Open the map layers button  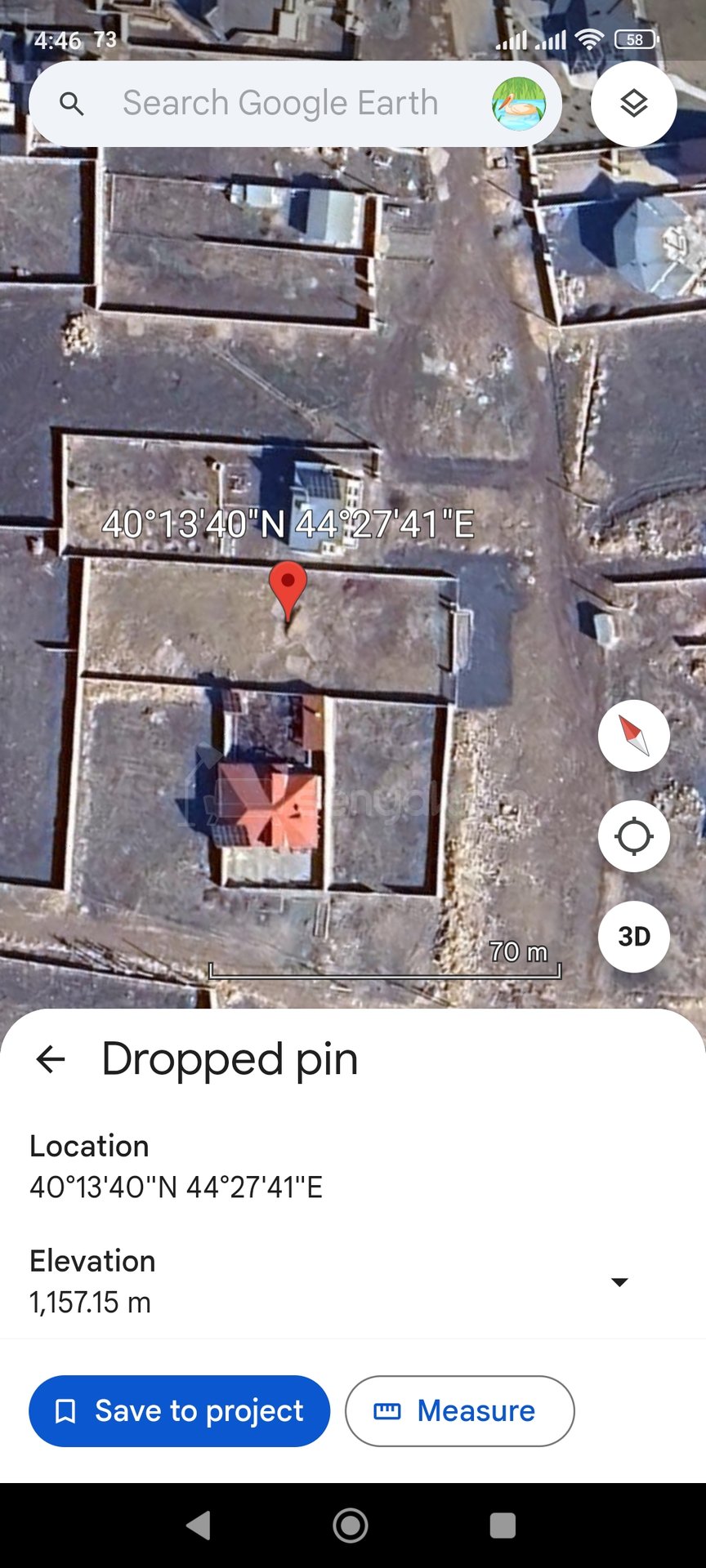(633, 104)
